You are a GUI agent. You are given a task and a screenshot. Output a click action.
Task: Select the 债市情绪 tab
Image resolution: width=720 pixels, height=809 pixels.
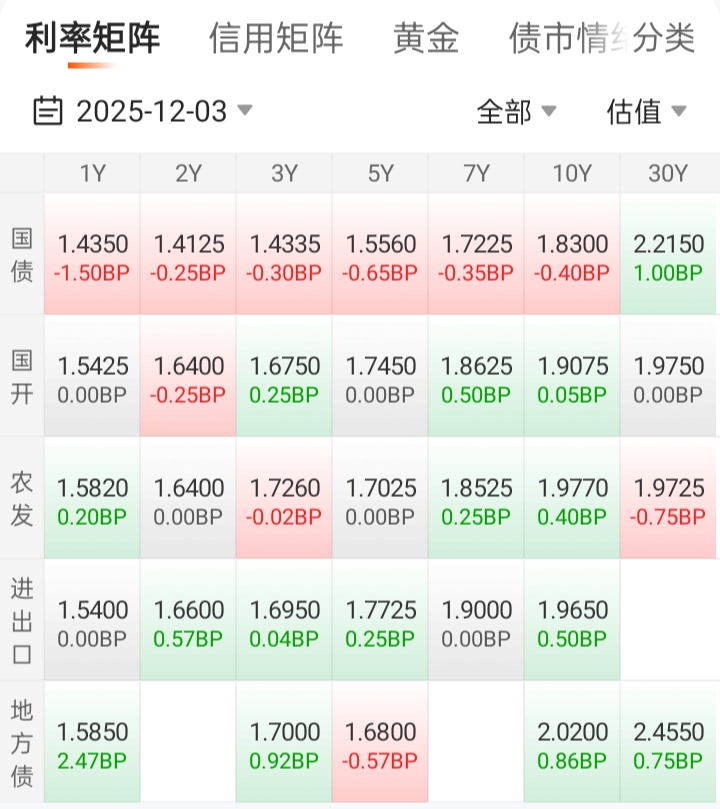560,39
